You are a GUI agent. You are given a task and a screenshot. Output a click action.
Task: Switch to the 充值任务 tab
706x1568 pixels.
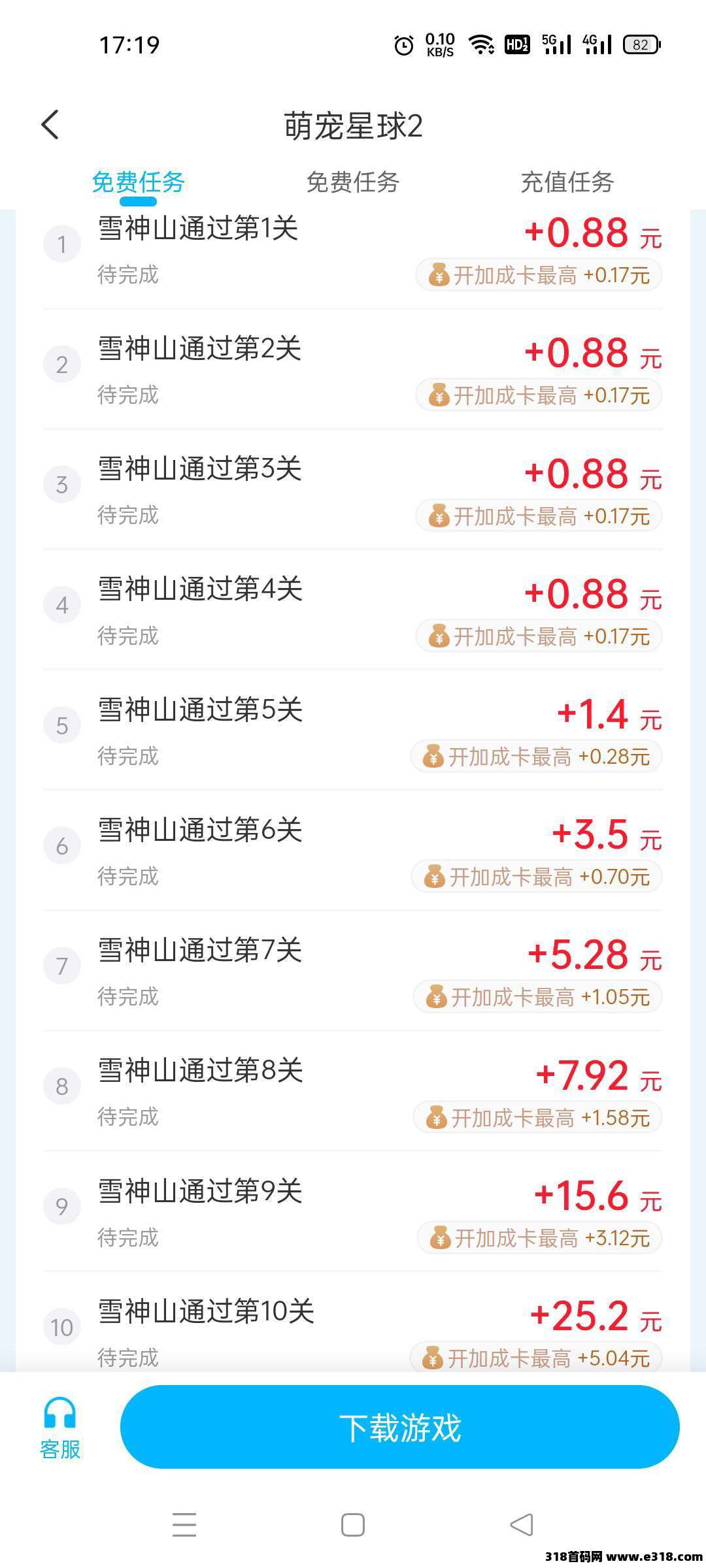[567, 182]
